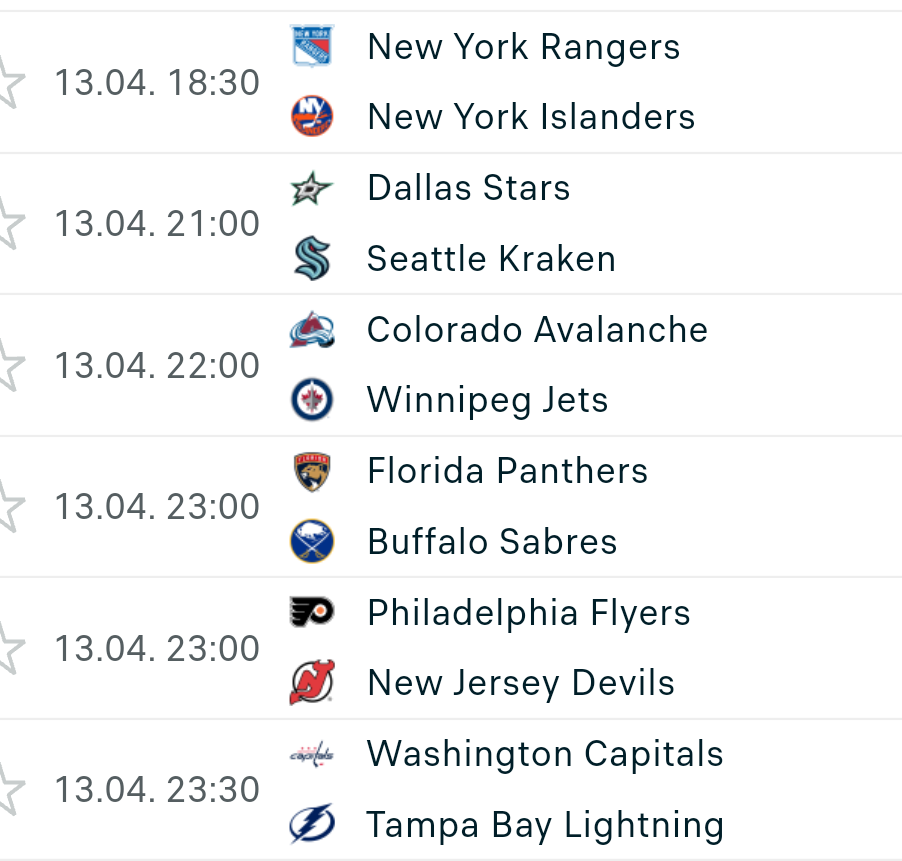Add Panthers vs Sabres game to favorites

click(x=8, y=507)
